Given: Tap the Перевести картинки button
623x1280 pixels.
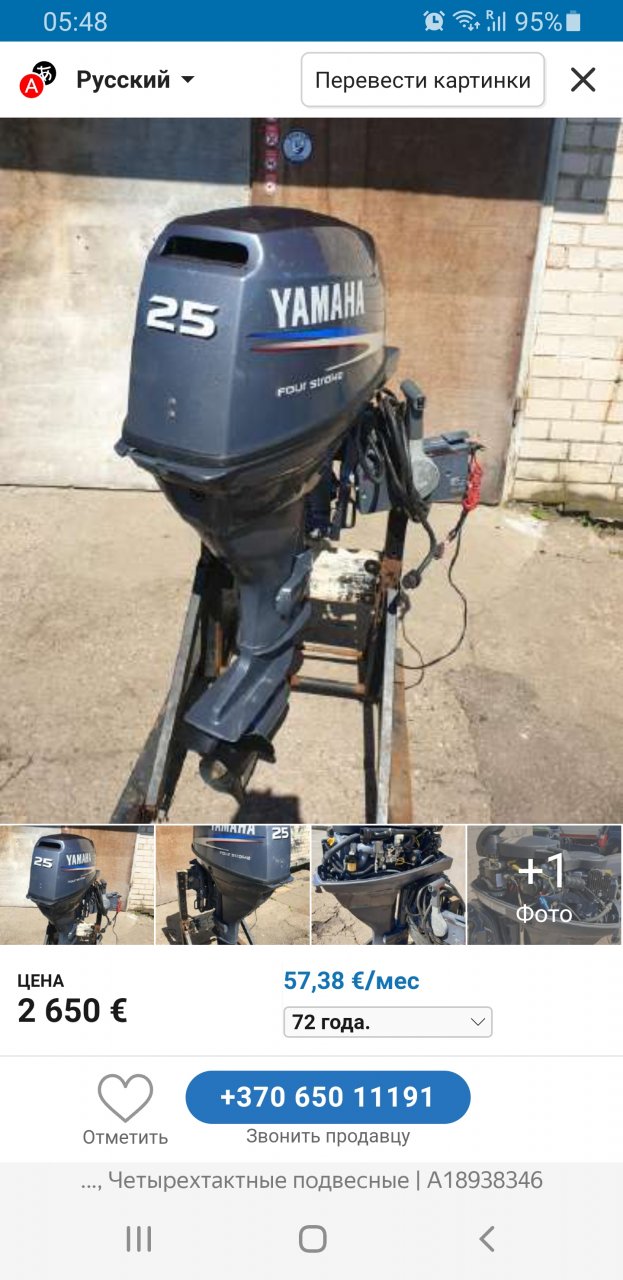Looking at the screenshot, I should (x=422, y=80).
